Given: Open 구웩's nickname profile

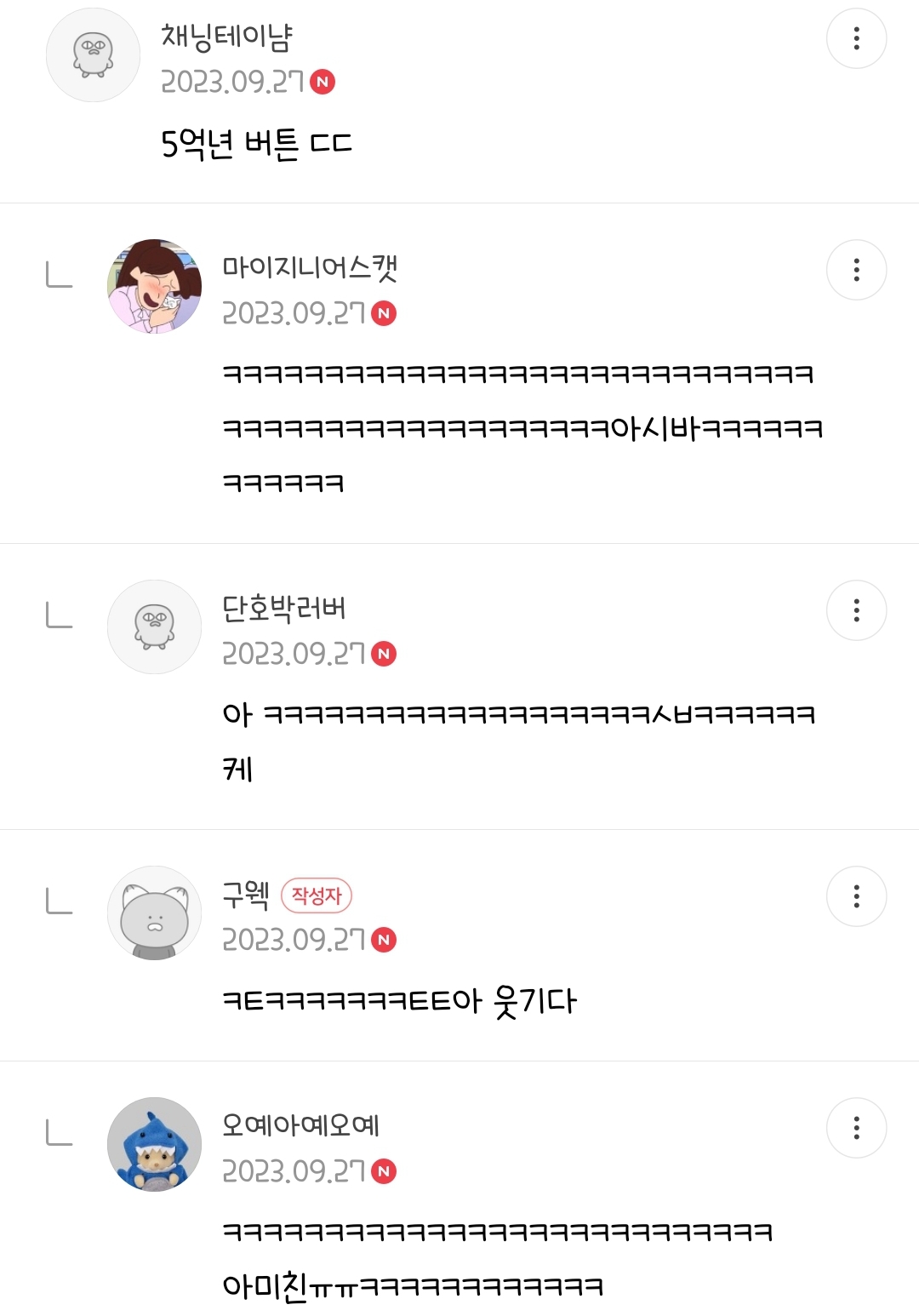Looking at the screenshot, I should click(245, 894).
